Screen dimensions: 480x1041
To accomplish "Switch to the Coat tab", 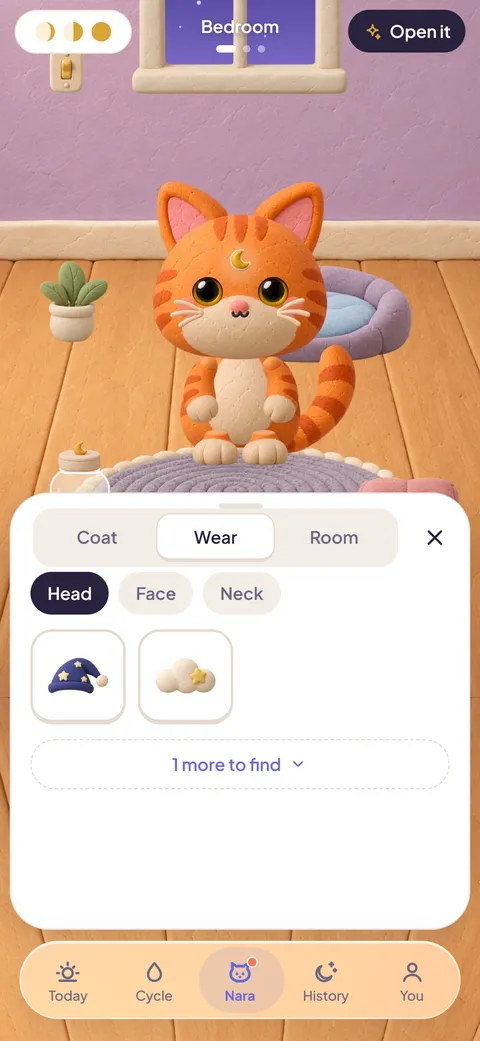I will [x=97, y=537].
